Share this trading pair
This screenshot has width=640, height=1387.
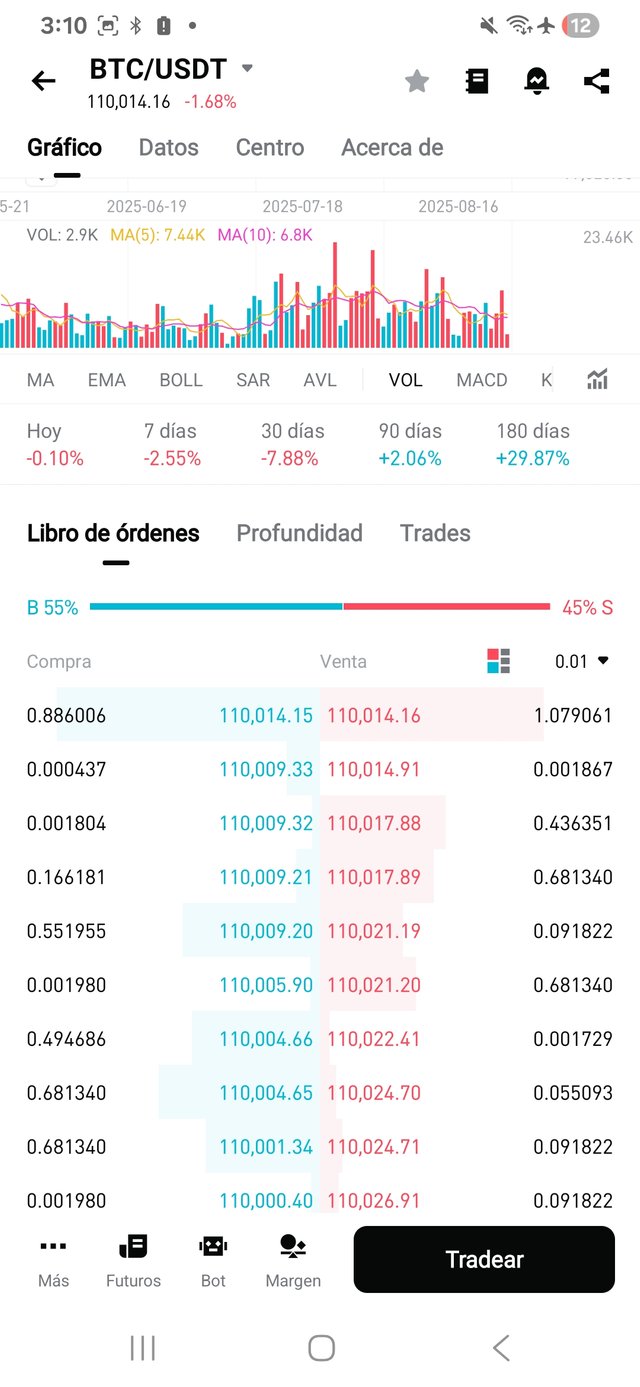click(597, 81)
